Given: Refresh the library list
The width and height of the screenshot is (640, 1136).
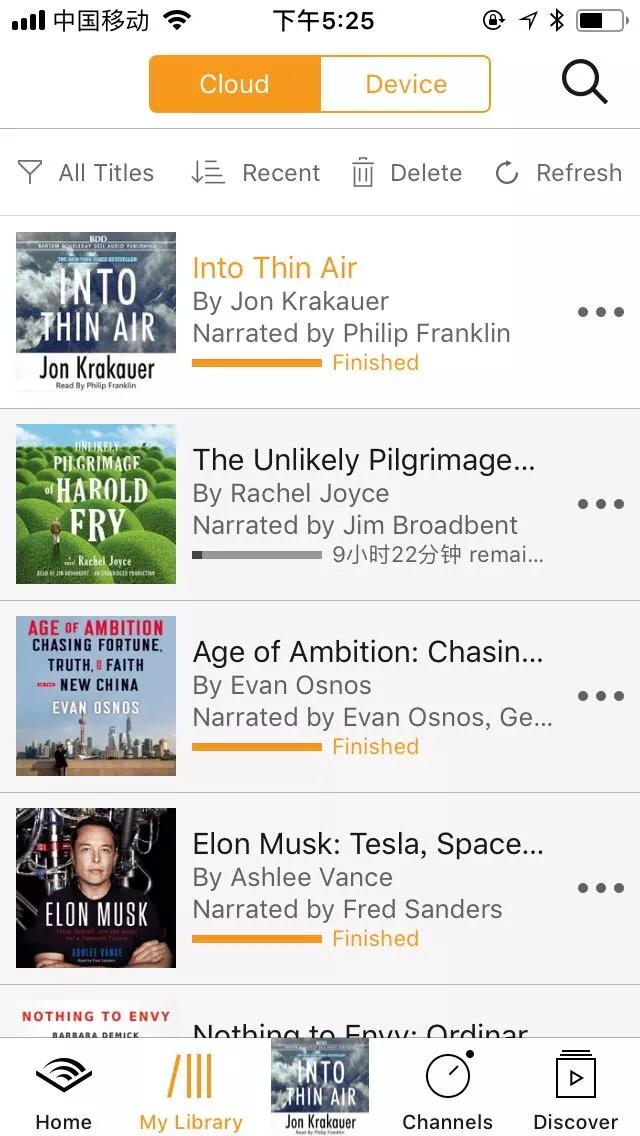Looking at the screenshot, I should tap(559, 173).
